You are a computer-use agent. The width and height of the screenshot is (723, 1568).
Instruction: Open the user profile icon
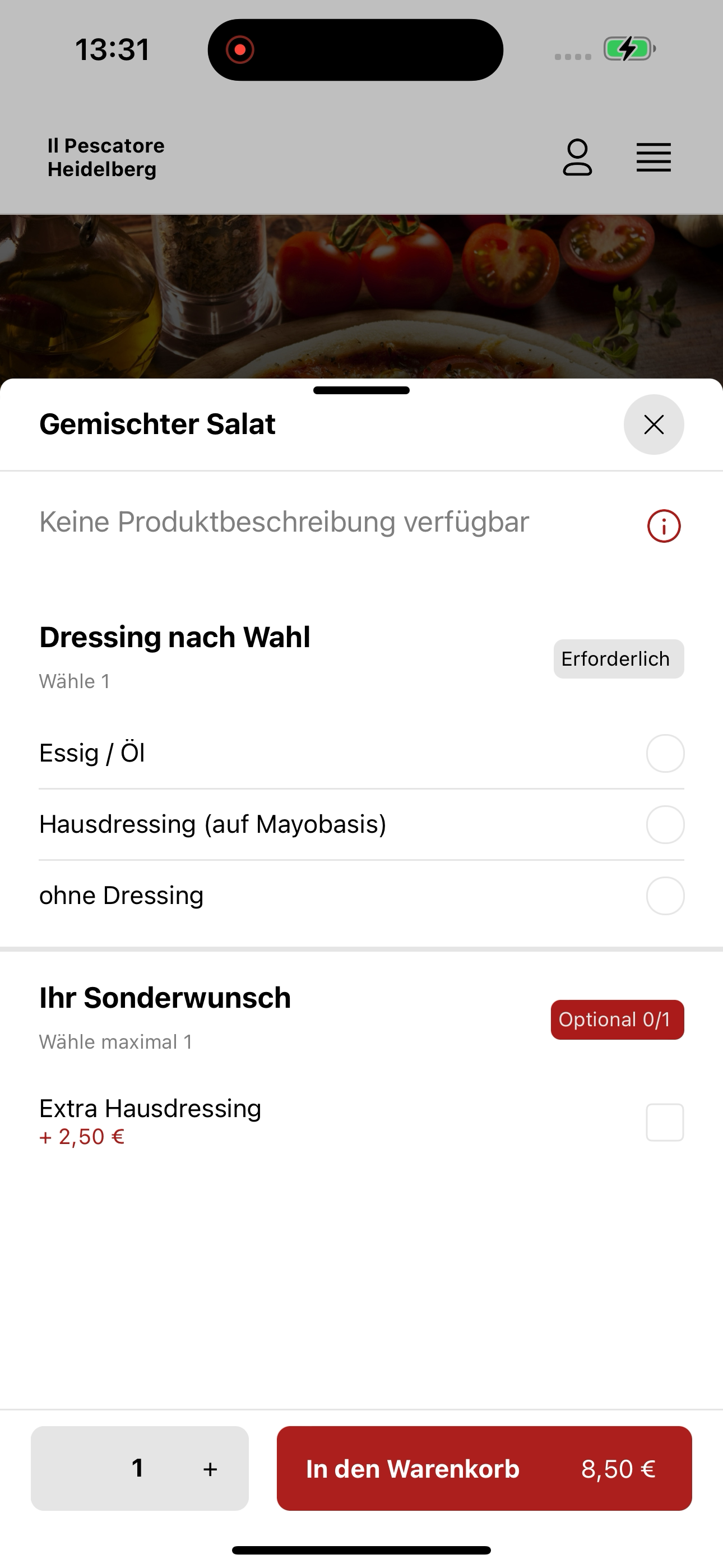(577, 157)
